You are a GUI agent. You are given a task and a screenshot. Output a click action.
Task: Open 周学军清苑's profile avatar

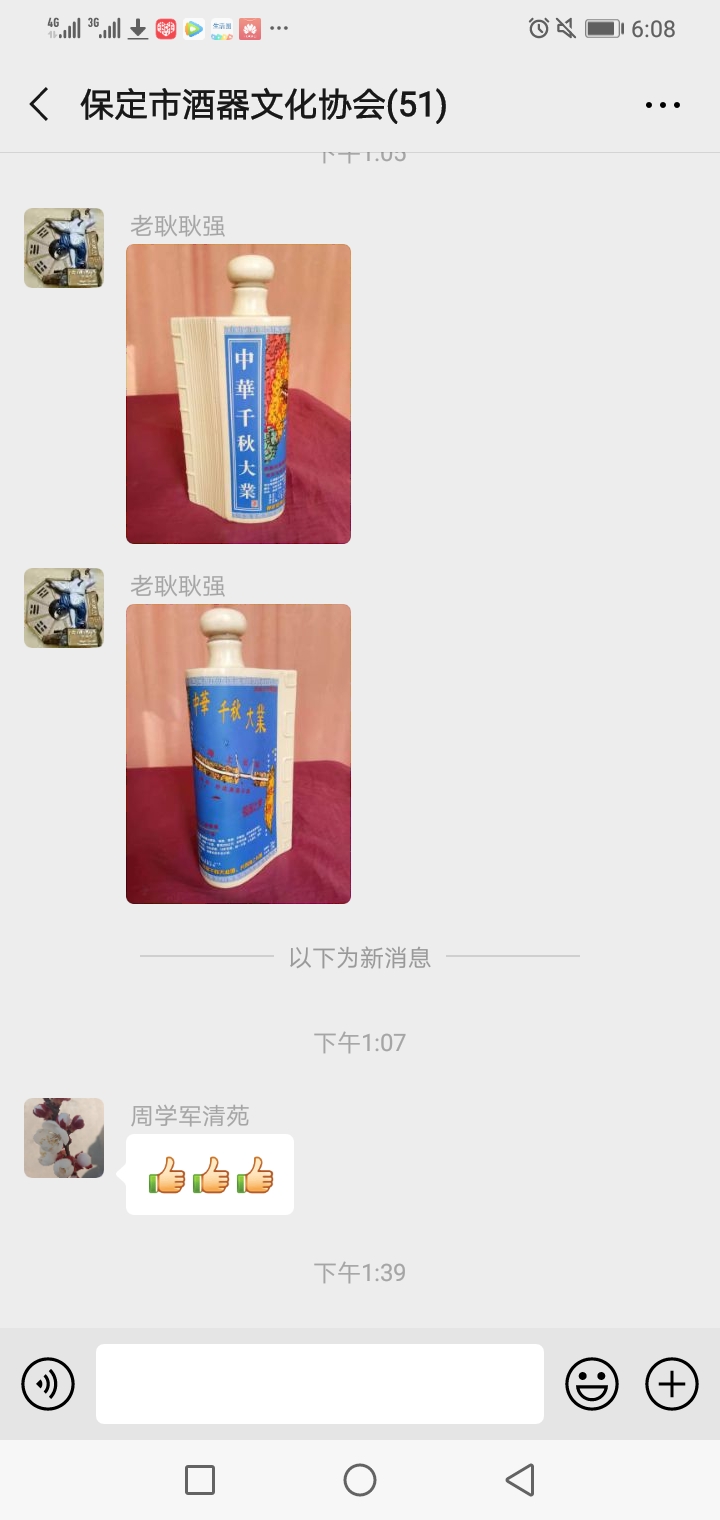pyautogui.click(x=64, y=1138)
